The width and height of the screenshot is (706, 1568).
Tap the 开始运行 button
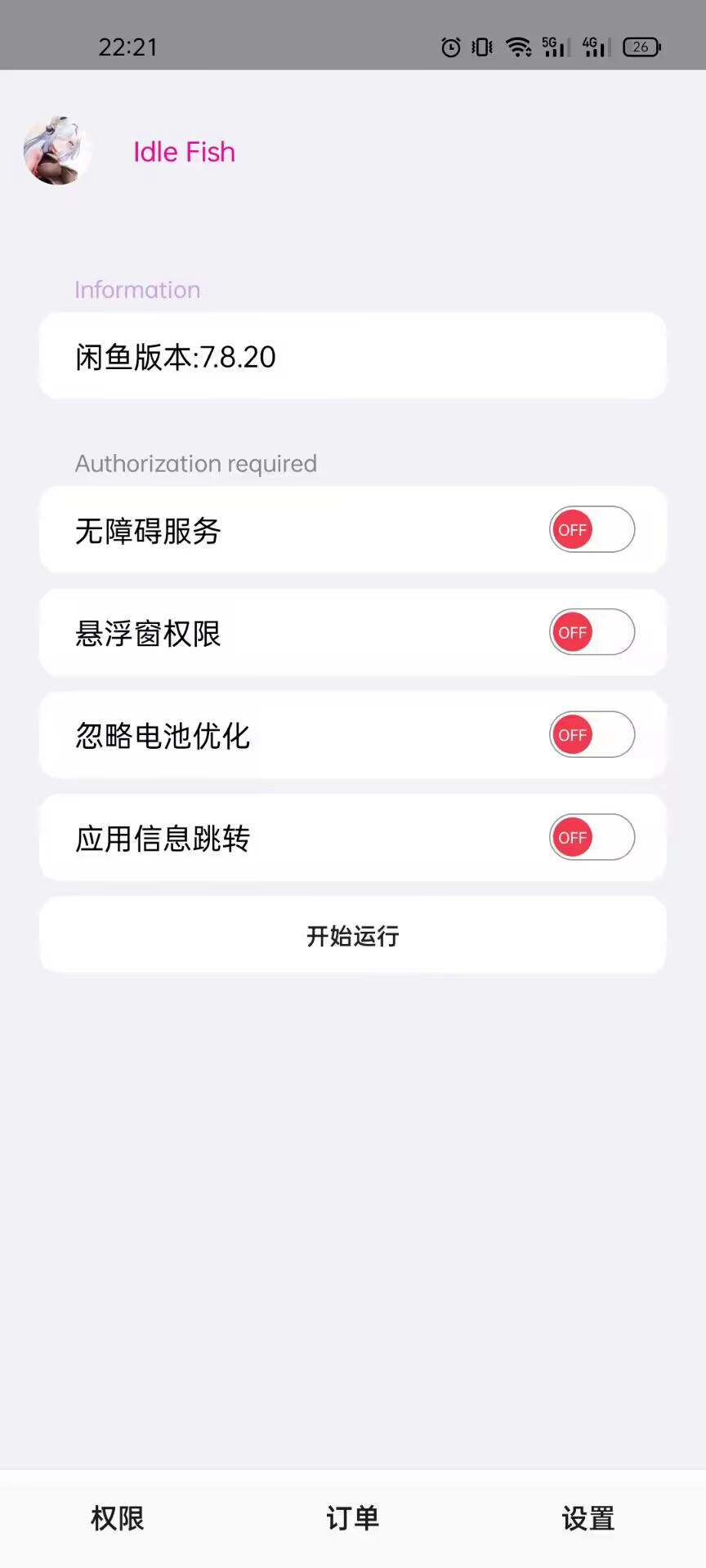coord(353,935)
